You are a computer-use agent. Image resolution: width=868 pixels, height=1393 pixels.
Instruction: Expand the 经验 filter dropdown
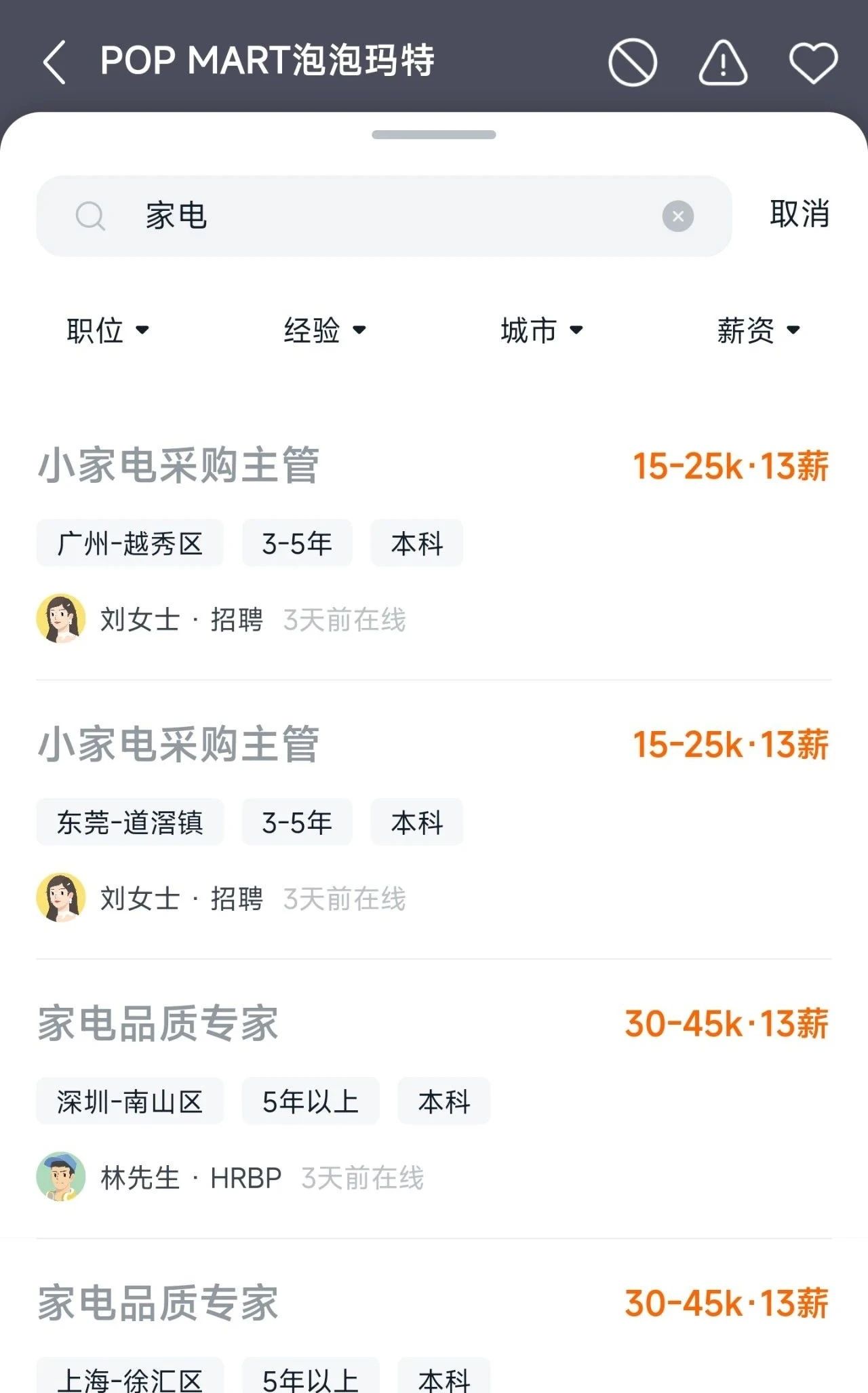(x=324, y=330)
